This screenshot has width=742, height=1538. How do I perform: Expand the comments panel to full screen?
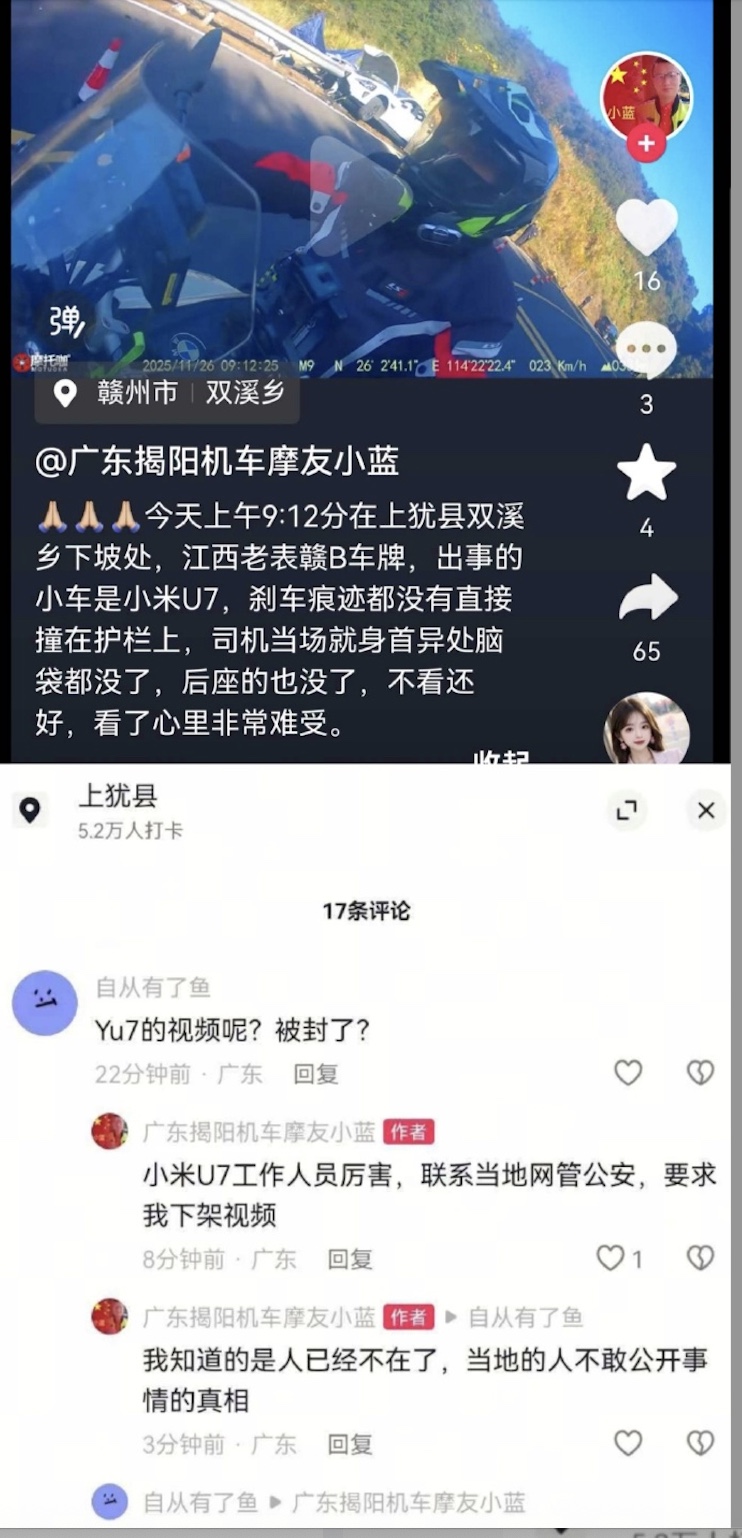627,810
